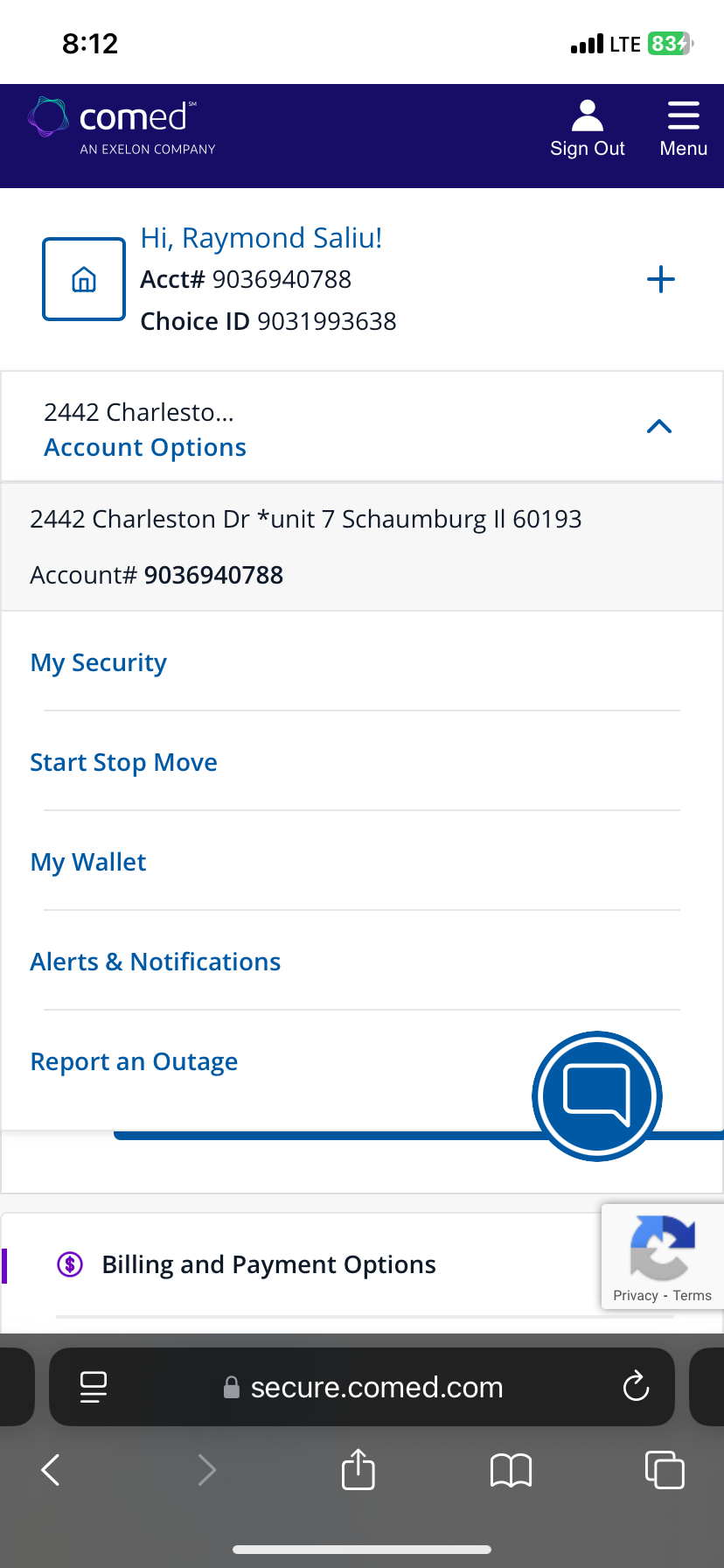The image size is (724, 1568).
Task: Open My Wallet
Action: (88, 862)
